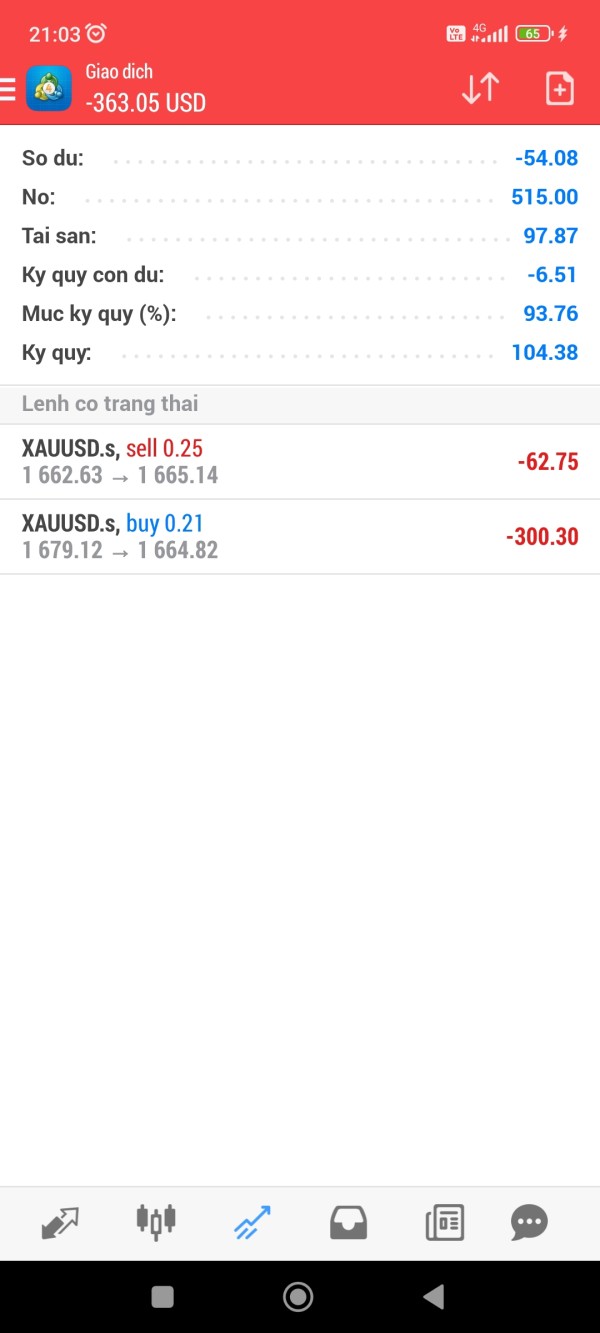Image resolution: width=600 pixels, height=1333 pixels.
Task: Open the News tab
Action: click(x=445, y=1222)
